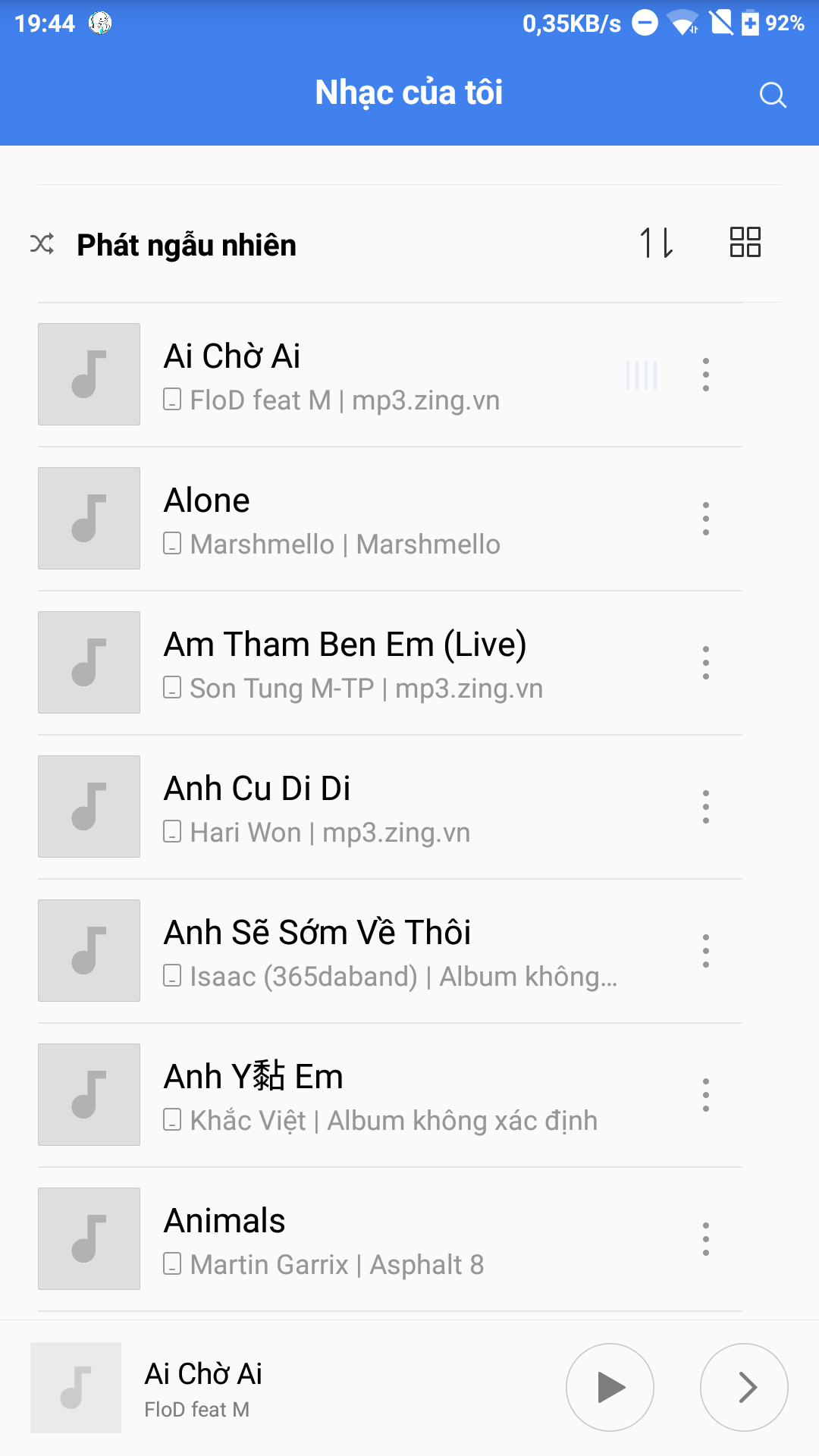Skip to the next track
819x1456 pixels.
coord(744,1388)
